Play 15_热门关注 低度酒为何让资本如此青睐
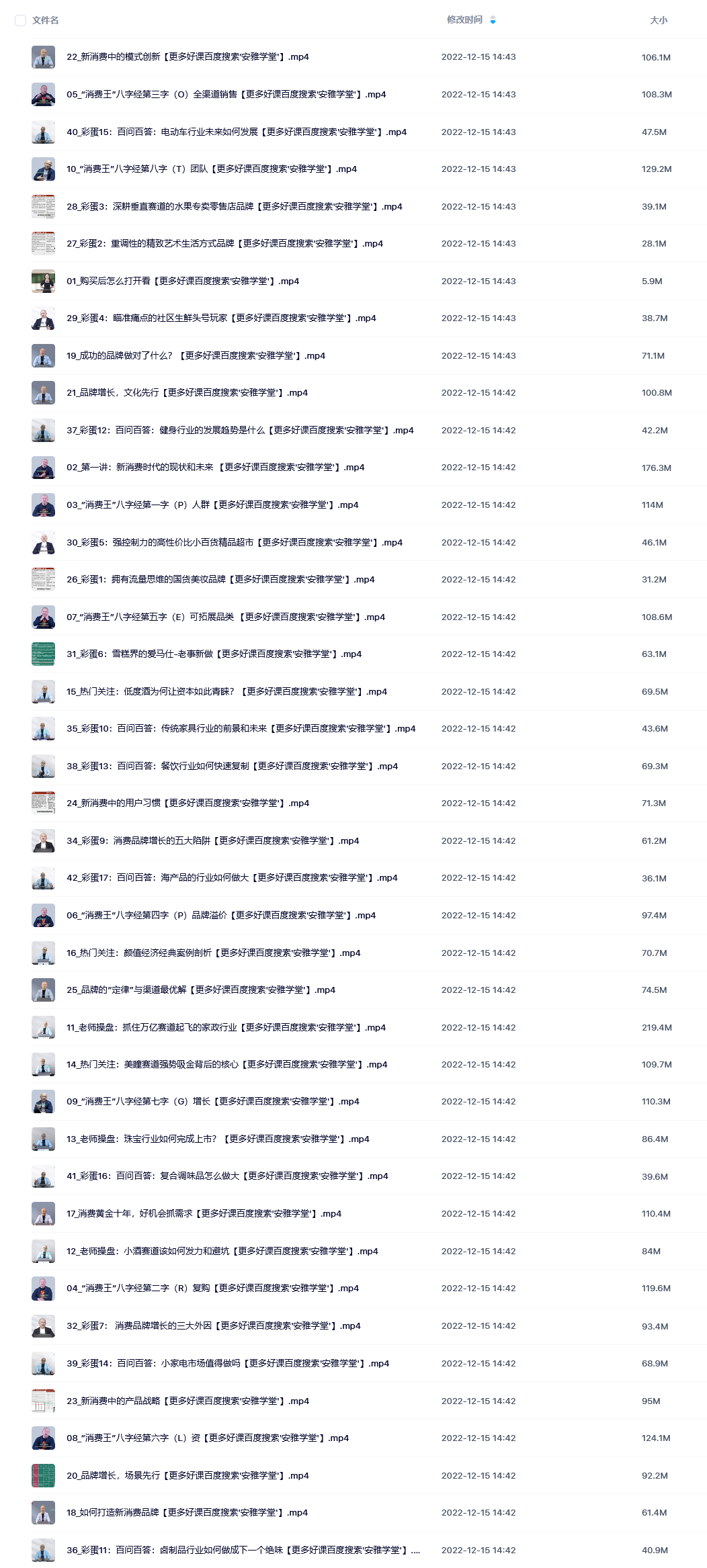This screenshot has height=1568, width=707. (226, 691)
